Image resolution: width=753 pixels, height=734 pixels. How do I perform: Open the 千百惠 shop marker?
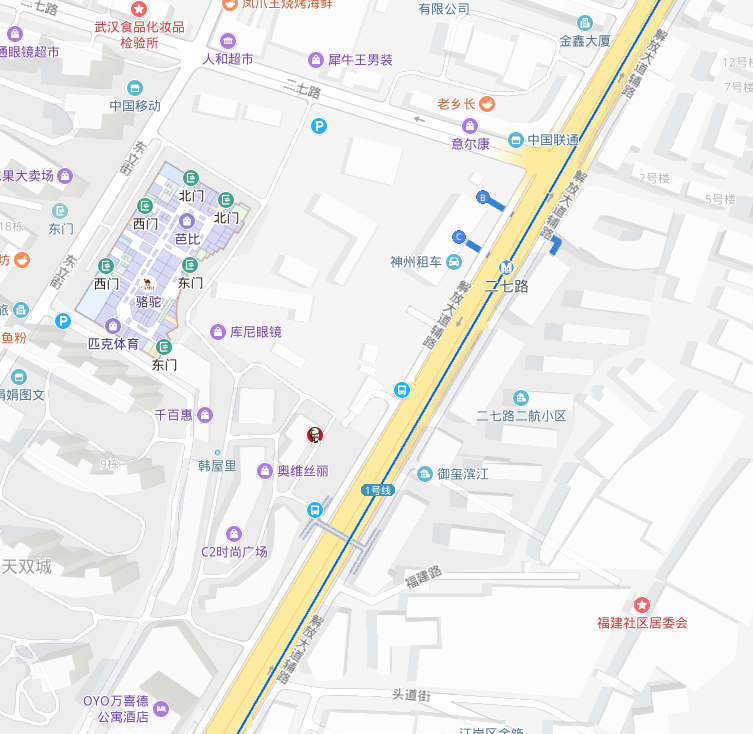[x=205, y=414]
